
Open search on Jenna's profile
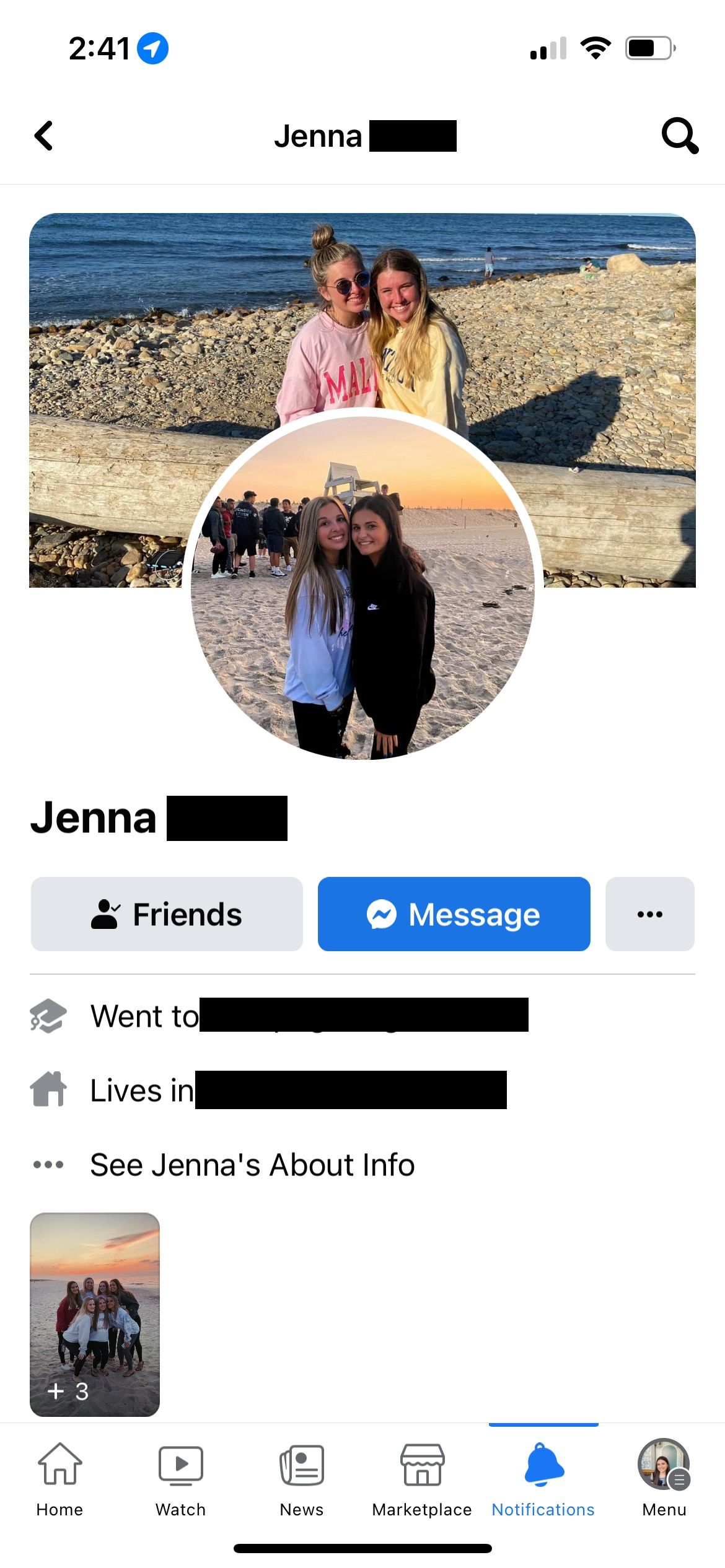[679, 136]
